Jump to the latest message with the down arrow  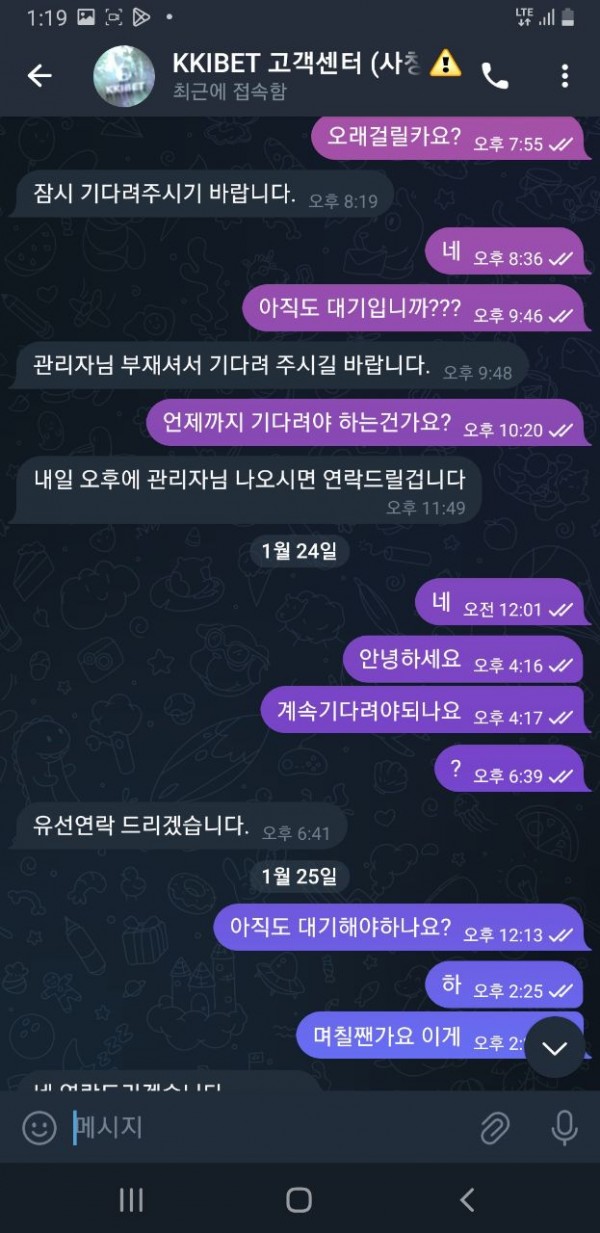pyautogui.click(x=554, y=1047)
